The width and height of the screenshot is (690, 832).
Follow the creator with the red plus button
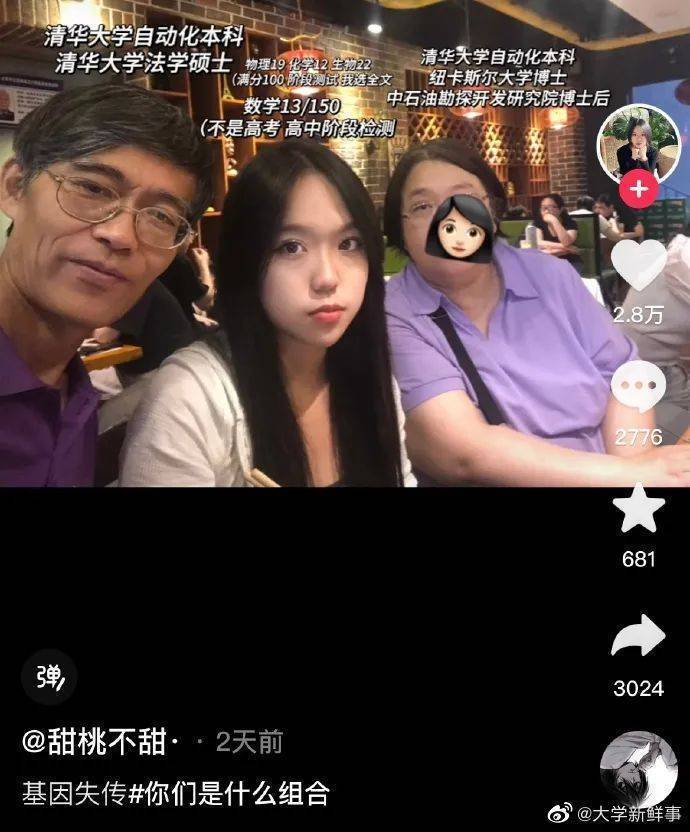click(x=638, y=189)
